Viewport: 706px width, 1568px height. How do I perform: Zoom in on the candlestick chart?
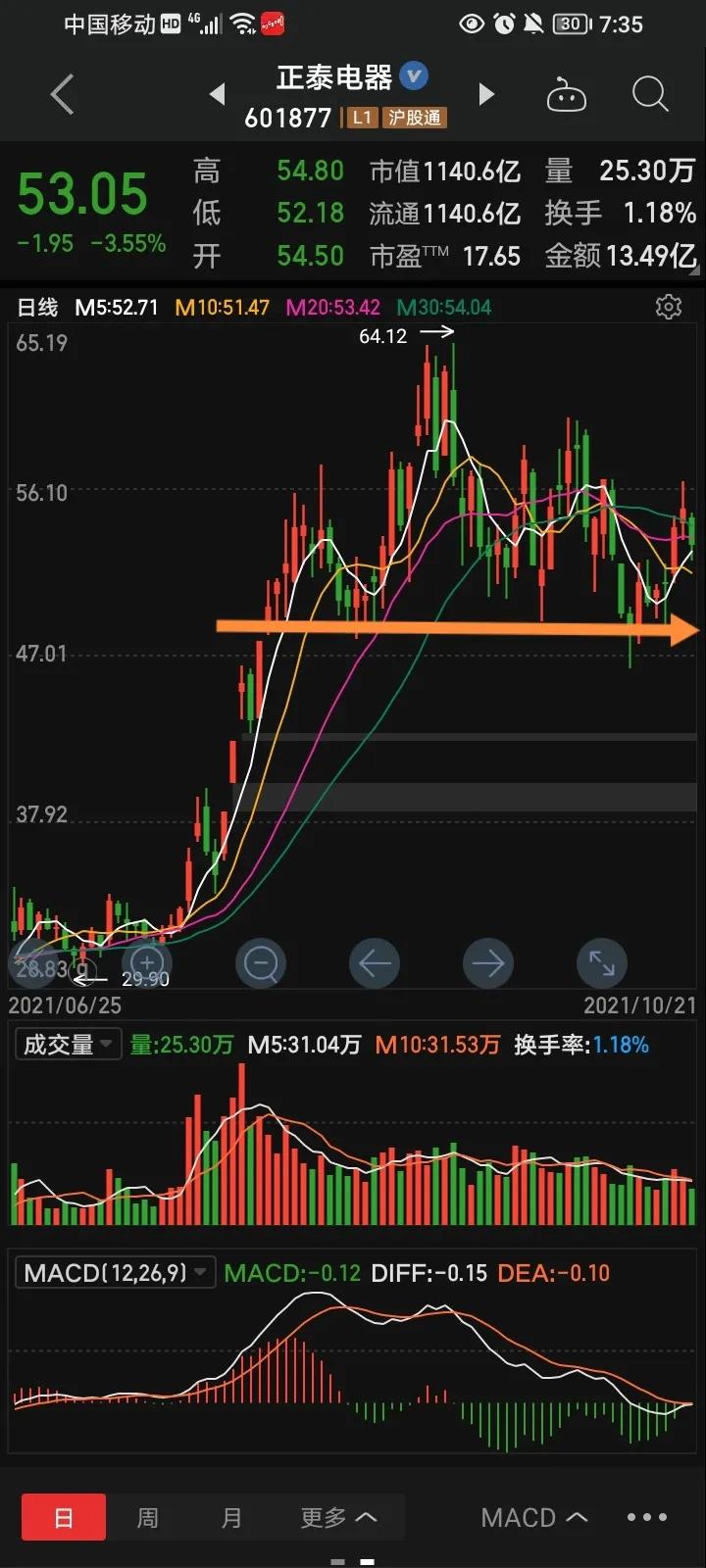tap(145, 963)
